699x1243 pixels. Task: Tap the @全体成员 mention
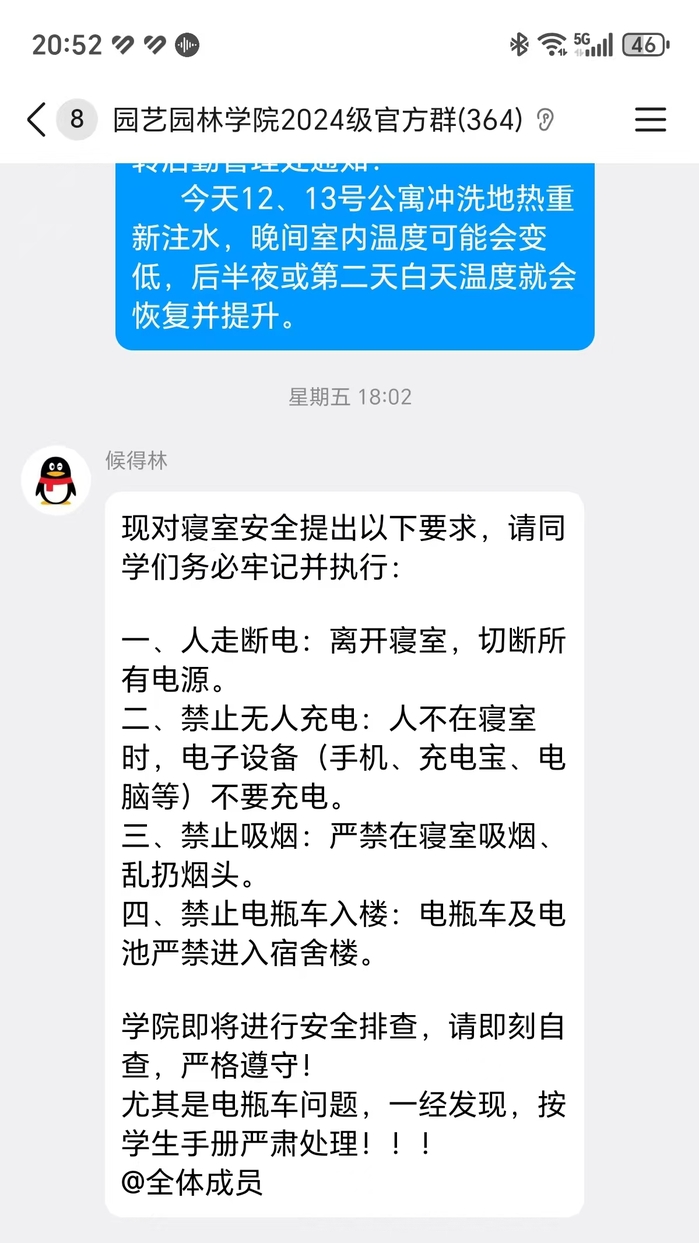tap(192, 1182)
